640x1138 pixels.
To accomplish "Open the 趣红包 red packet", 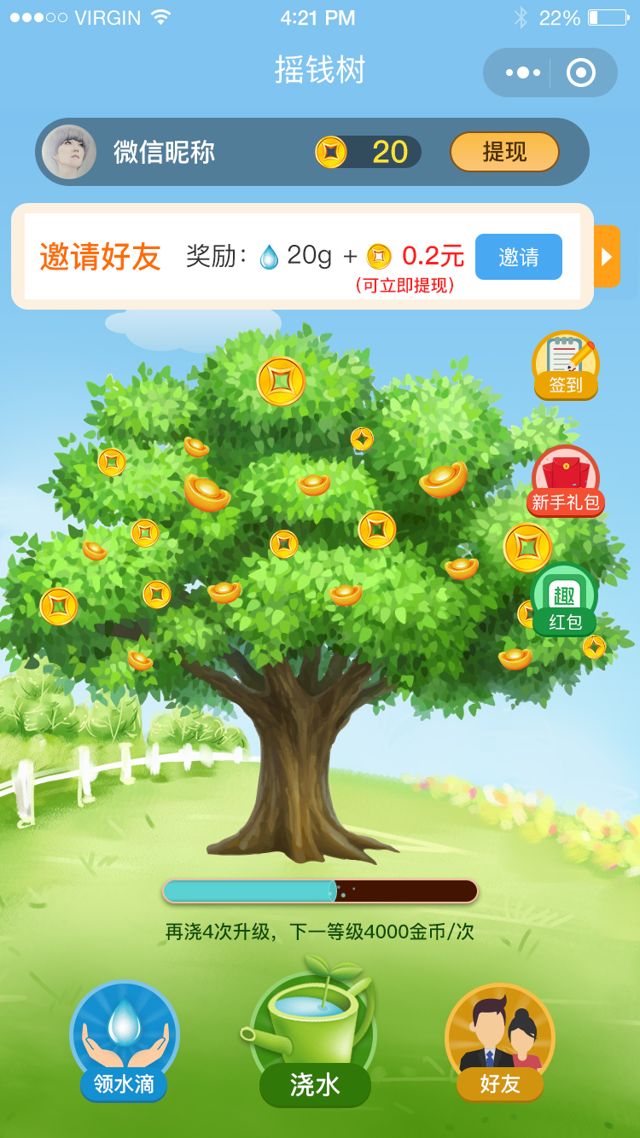I will [x=565, y=600].
